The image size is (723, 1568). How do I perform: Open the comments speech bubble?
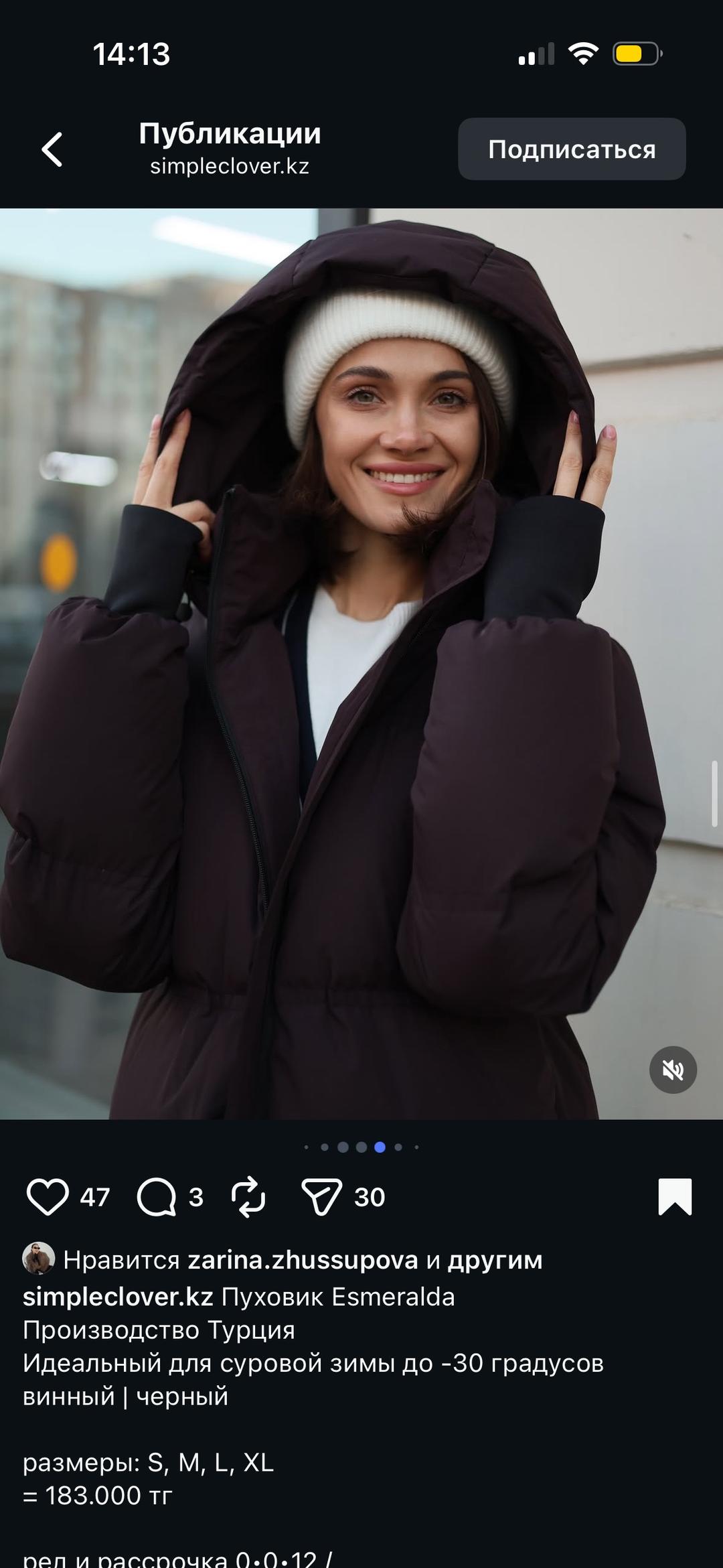coord(156,1197)
